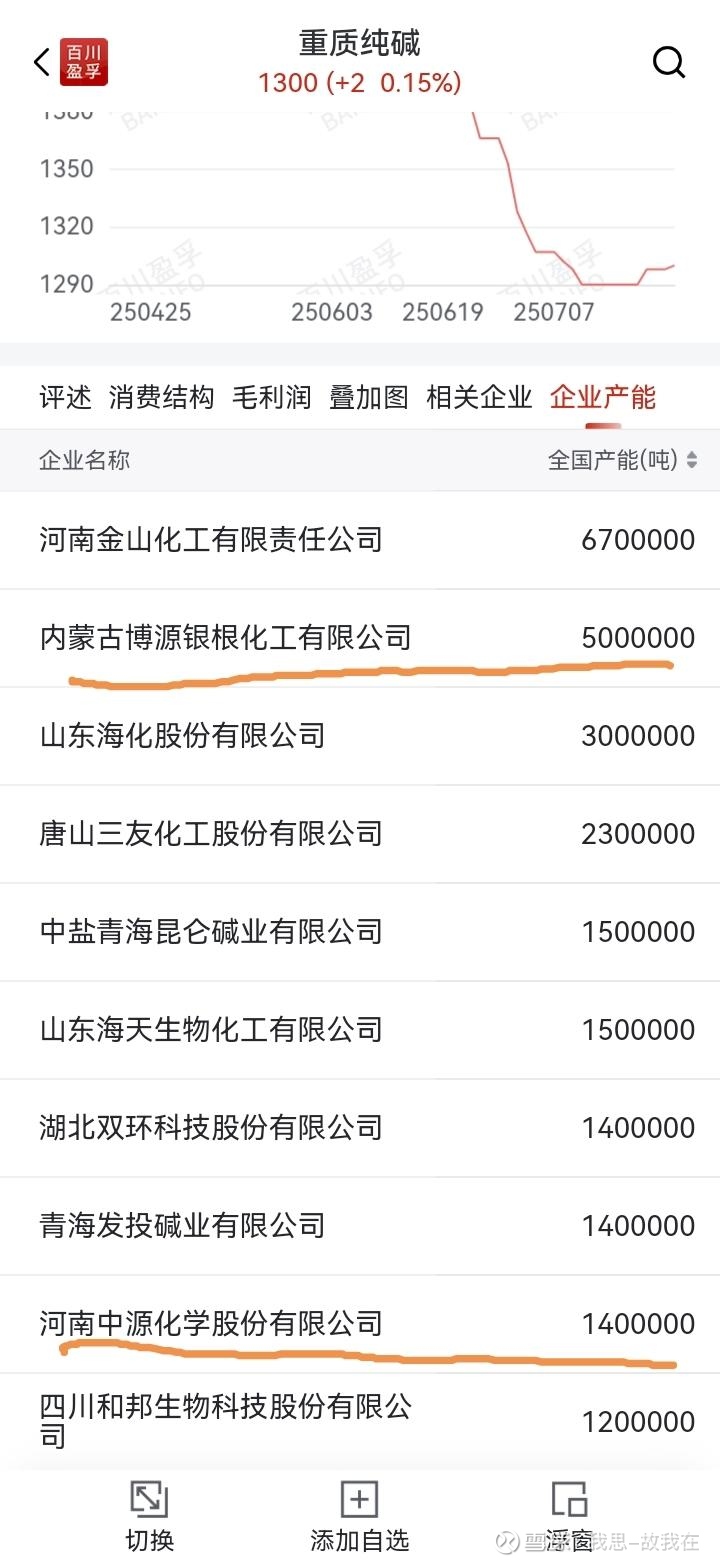Image resolution: width=720 pixels, height=1564 pixels.
Task: Go back using the top-left arrow
Action: pyautogui.click(x=41, y=62)
